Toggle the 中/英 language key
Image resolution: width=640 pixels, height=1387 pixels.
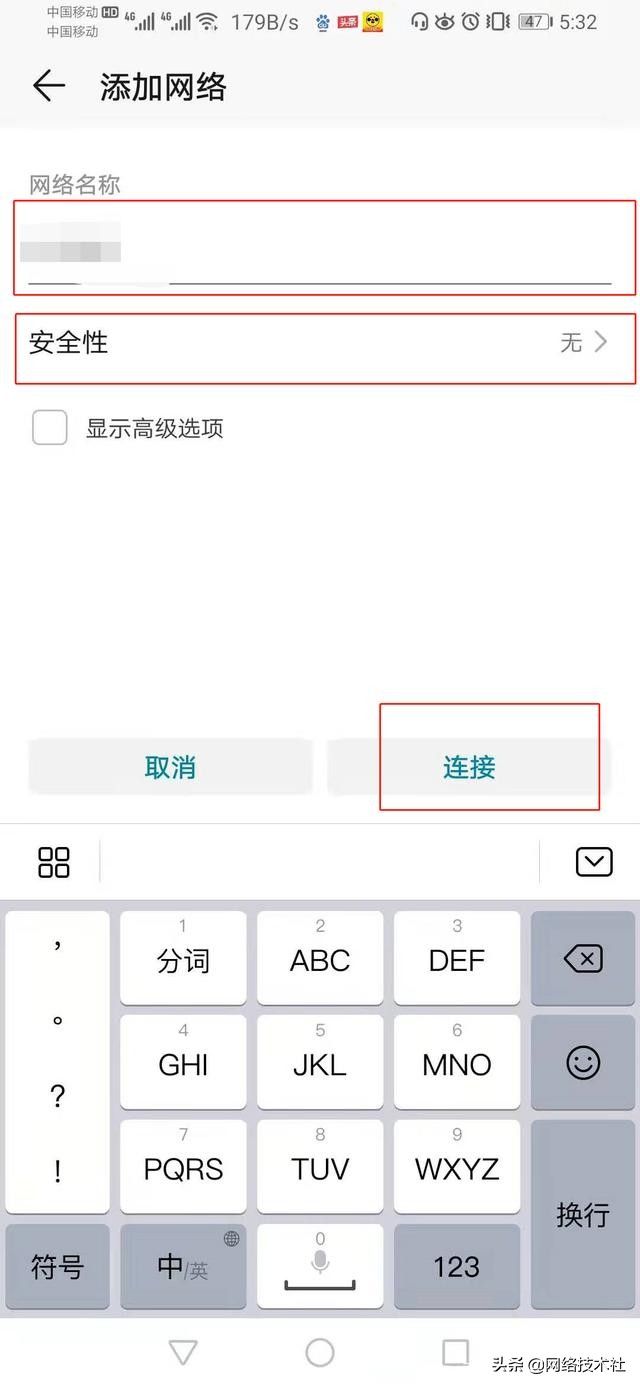[183, 1267]
